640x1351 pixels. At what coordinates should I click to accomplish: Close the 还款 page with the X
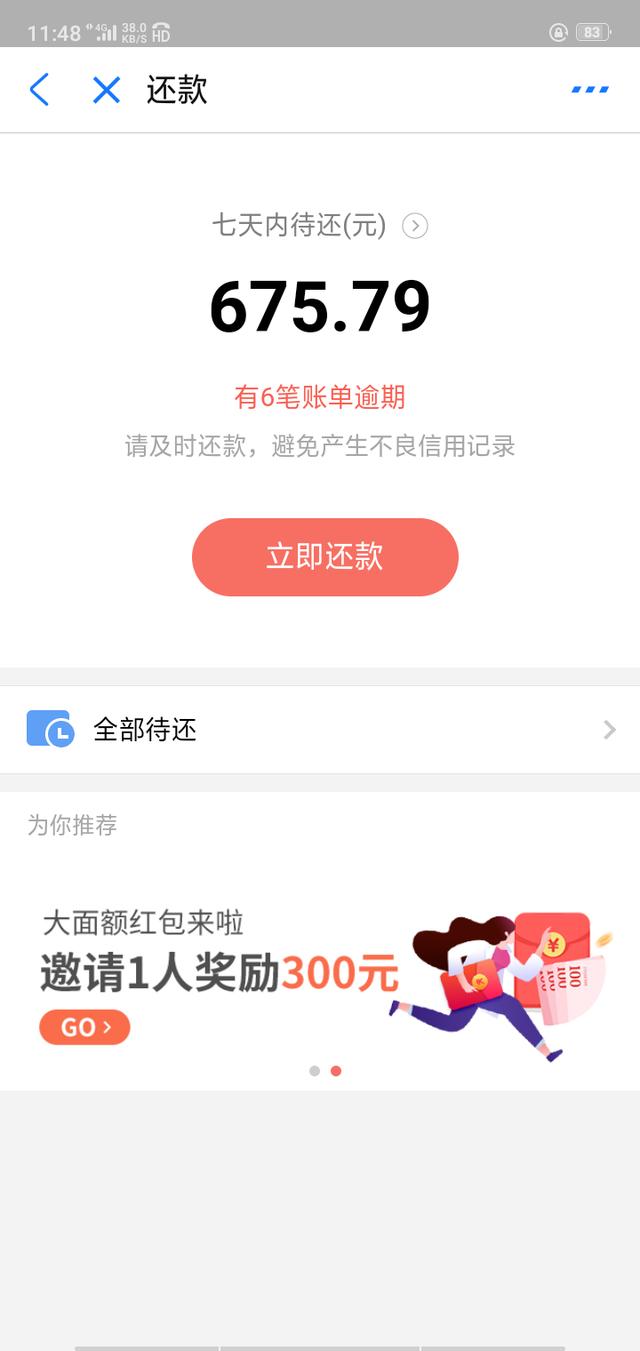point(106,90)
